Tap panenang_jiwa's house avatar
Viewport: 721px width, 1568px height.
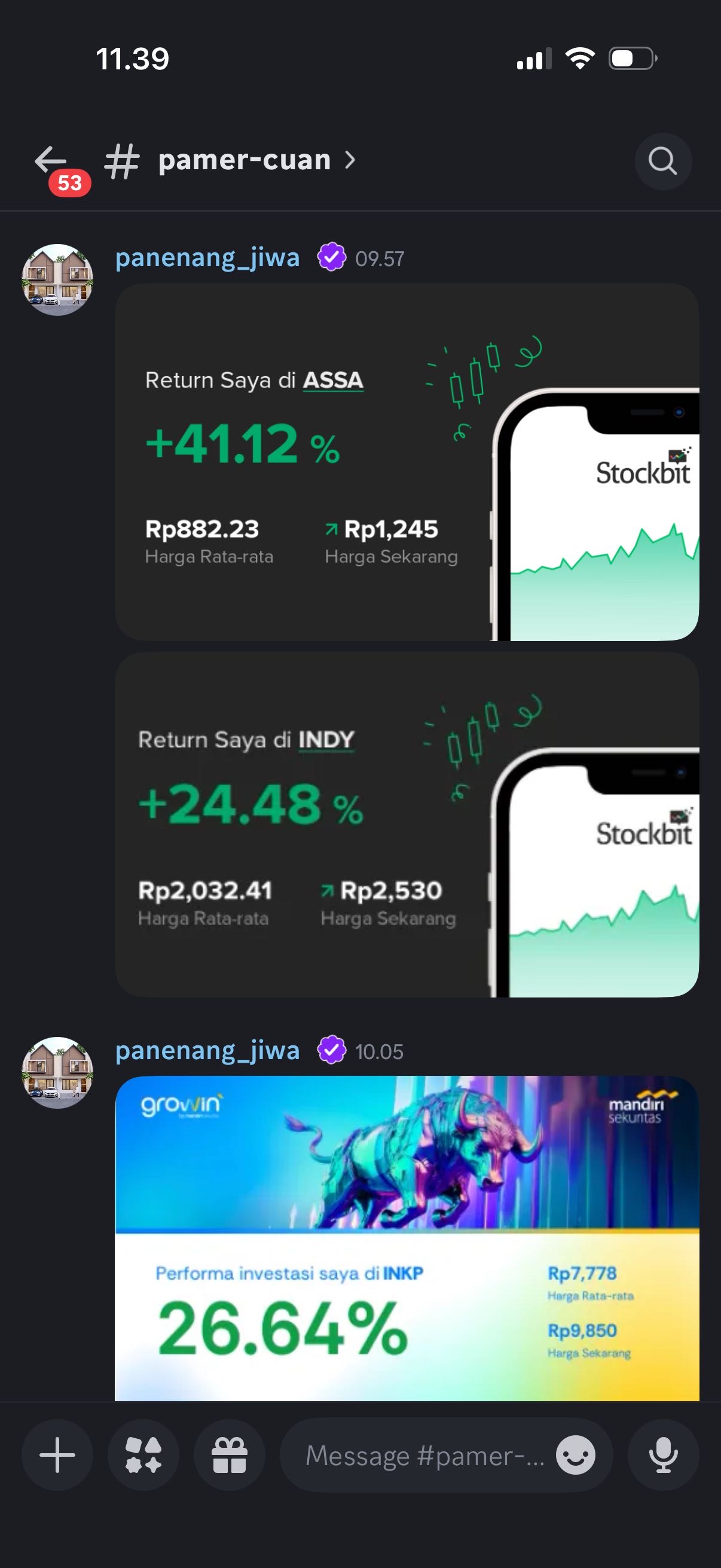click(58, 280)
